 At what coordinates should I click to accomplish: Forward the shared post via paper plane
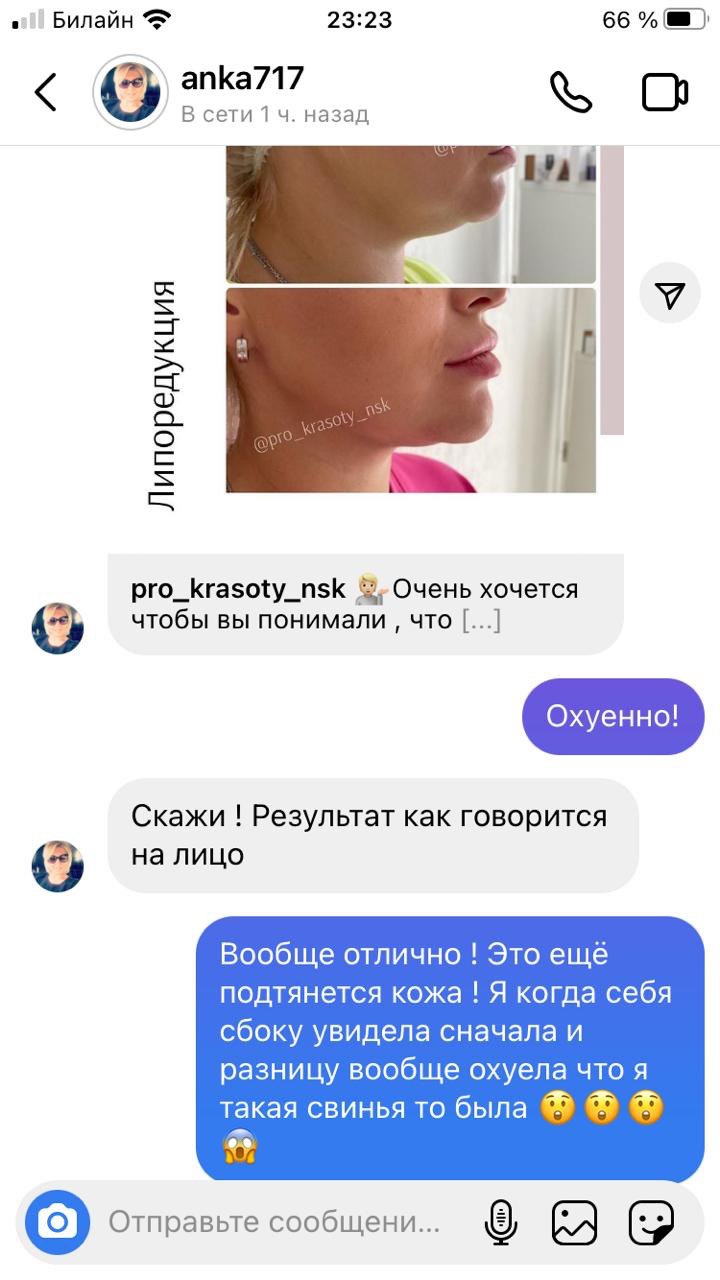coord(670,294)
